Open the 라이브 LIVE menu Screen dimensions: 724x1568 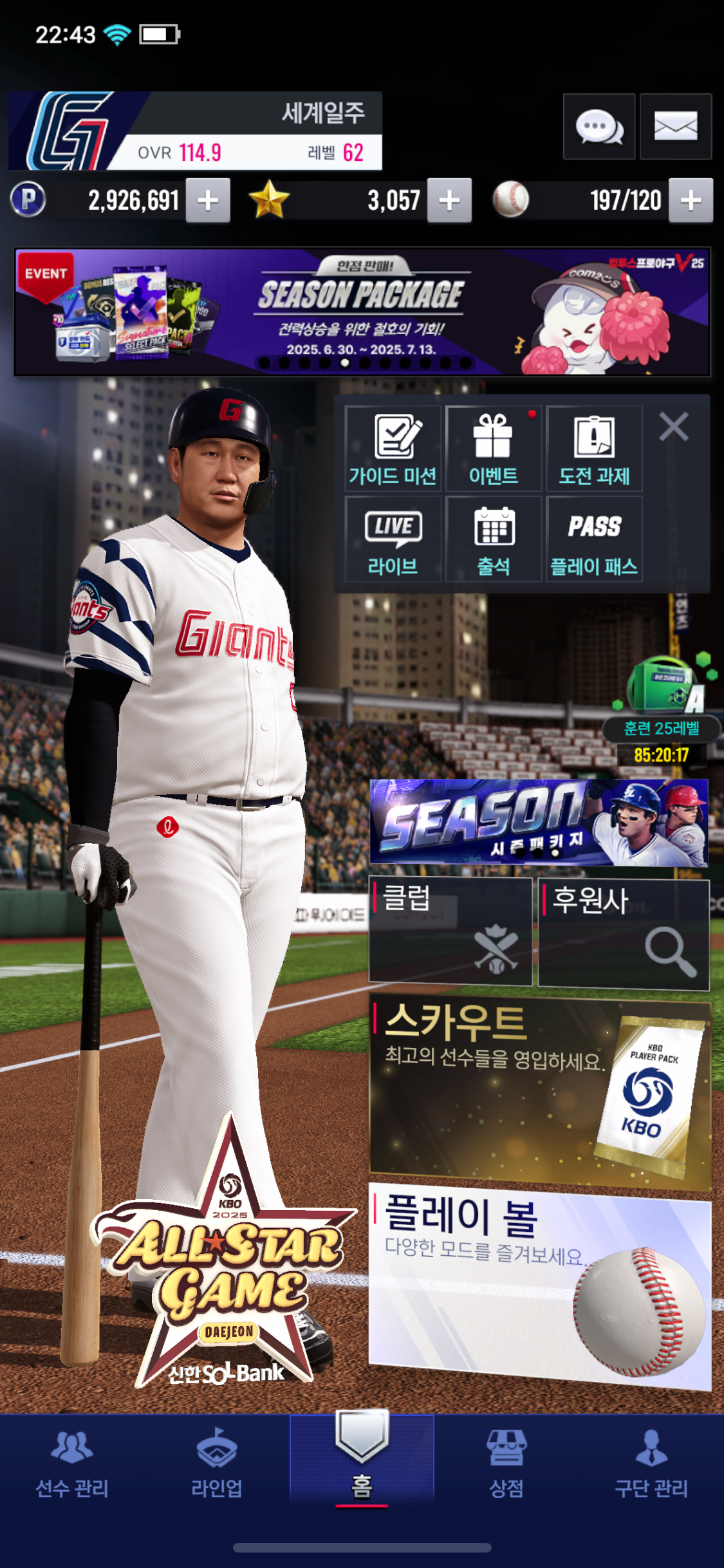tap(393, 539)
